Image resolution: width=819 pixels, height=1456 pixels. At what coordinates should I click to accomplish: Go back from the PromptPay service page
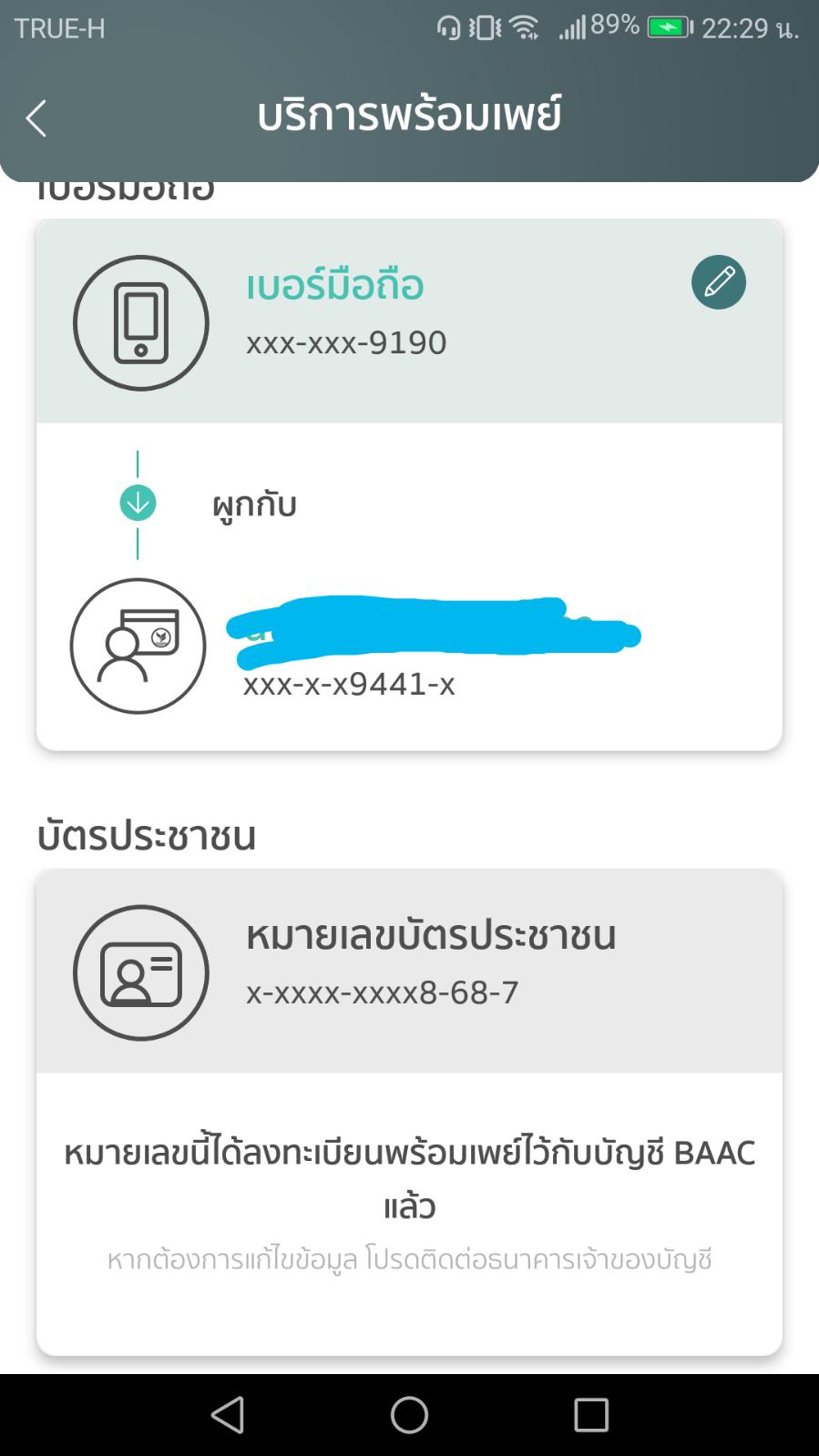click(36, 118)
